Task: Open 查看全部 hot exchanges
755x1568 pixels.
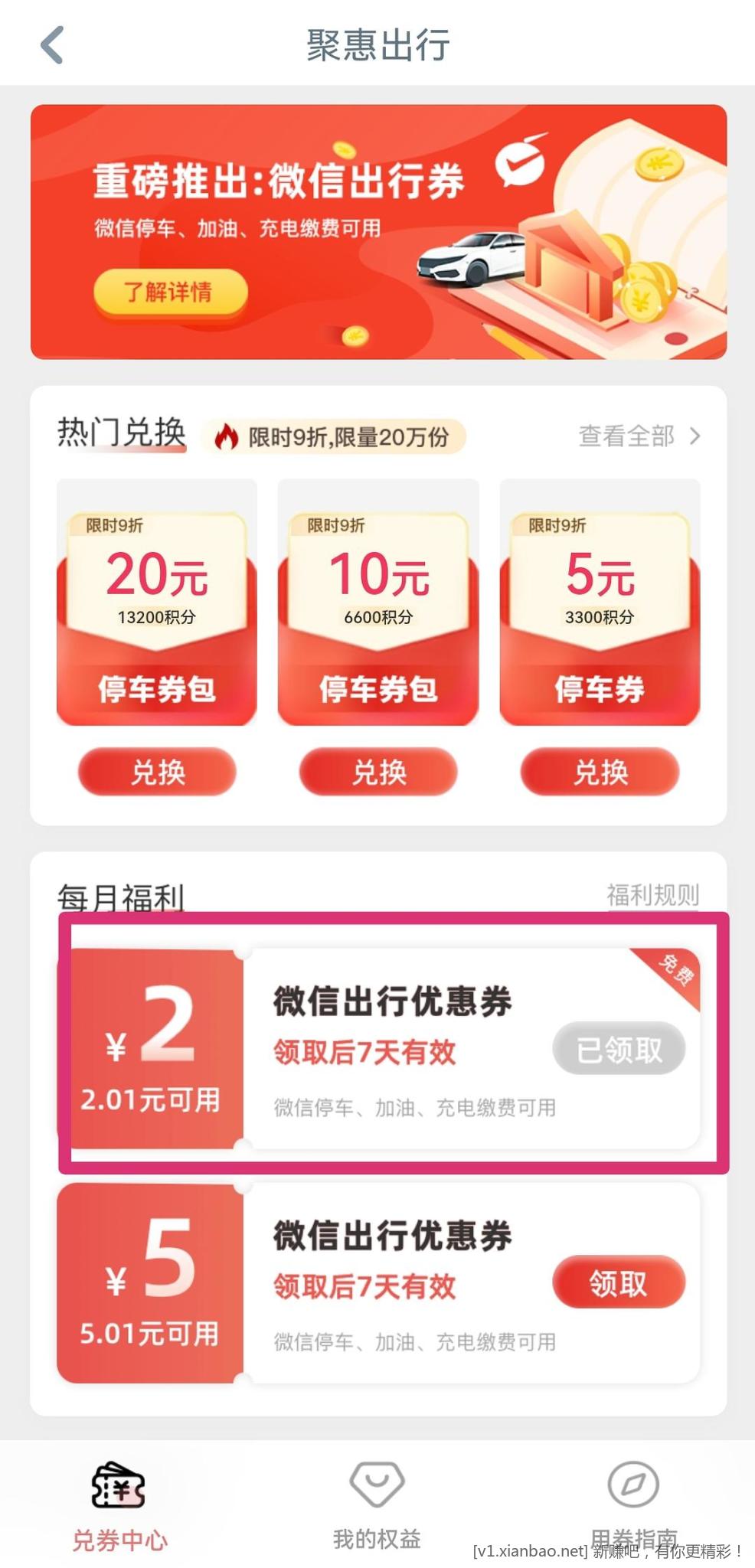Action: (x=639, y=436)
